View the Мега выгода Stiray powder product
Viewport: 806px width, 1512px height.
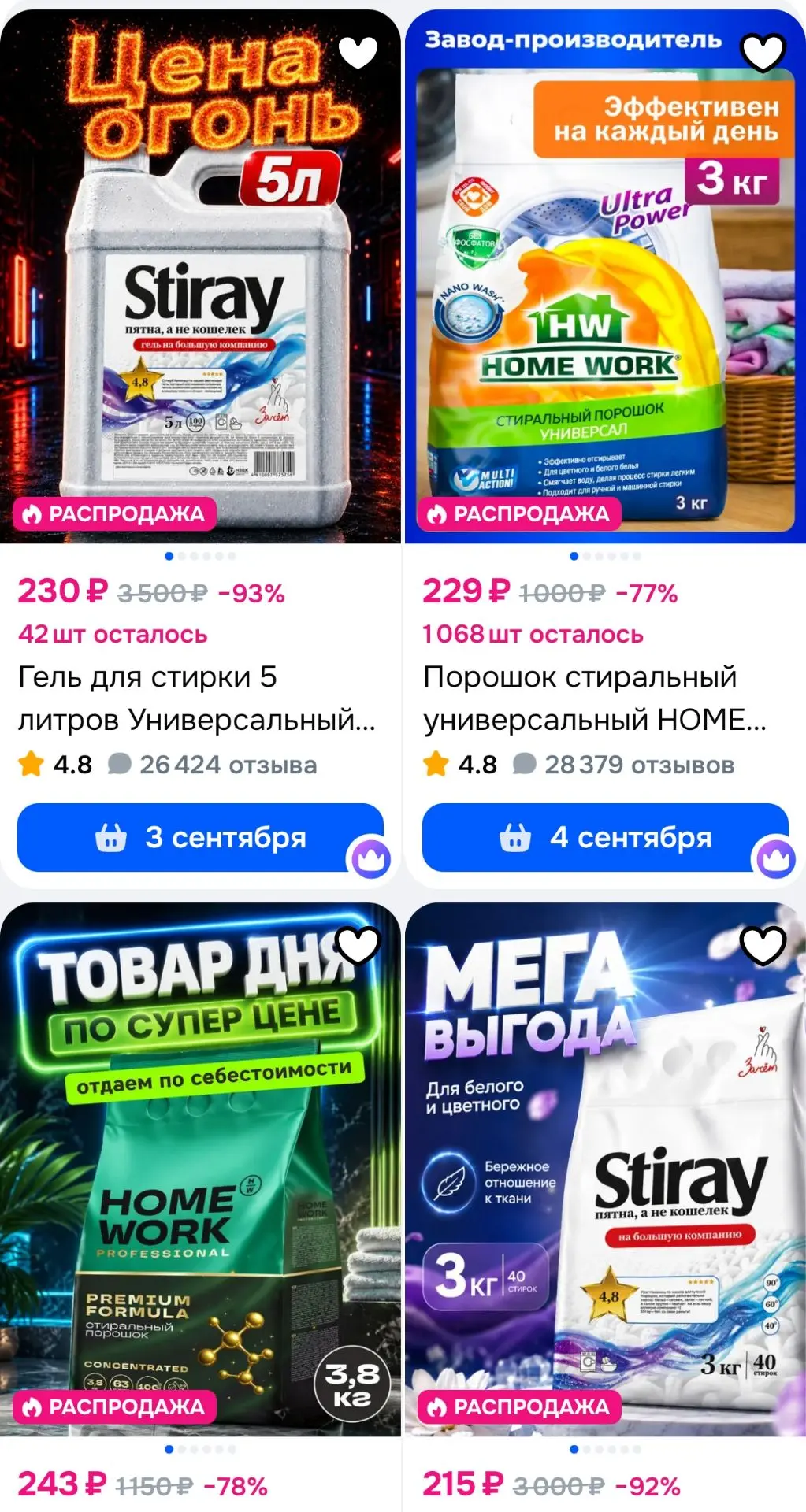coord(605,1169)
